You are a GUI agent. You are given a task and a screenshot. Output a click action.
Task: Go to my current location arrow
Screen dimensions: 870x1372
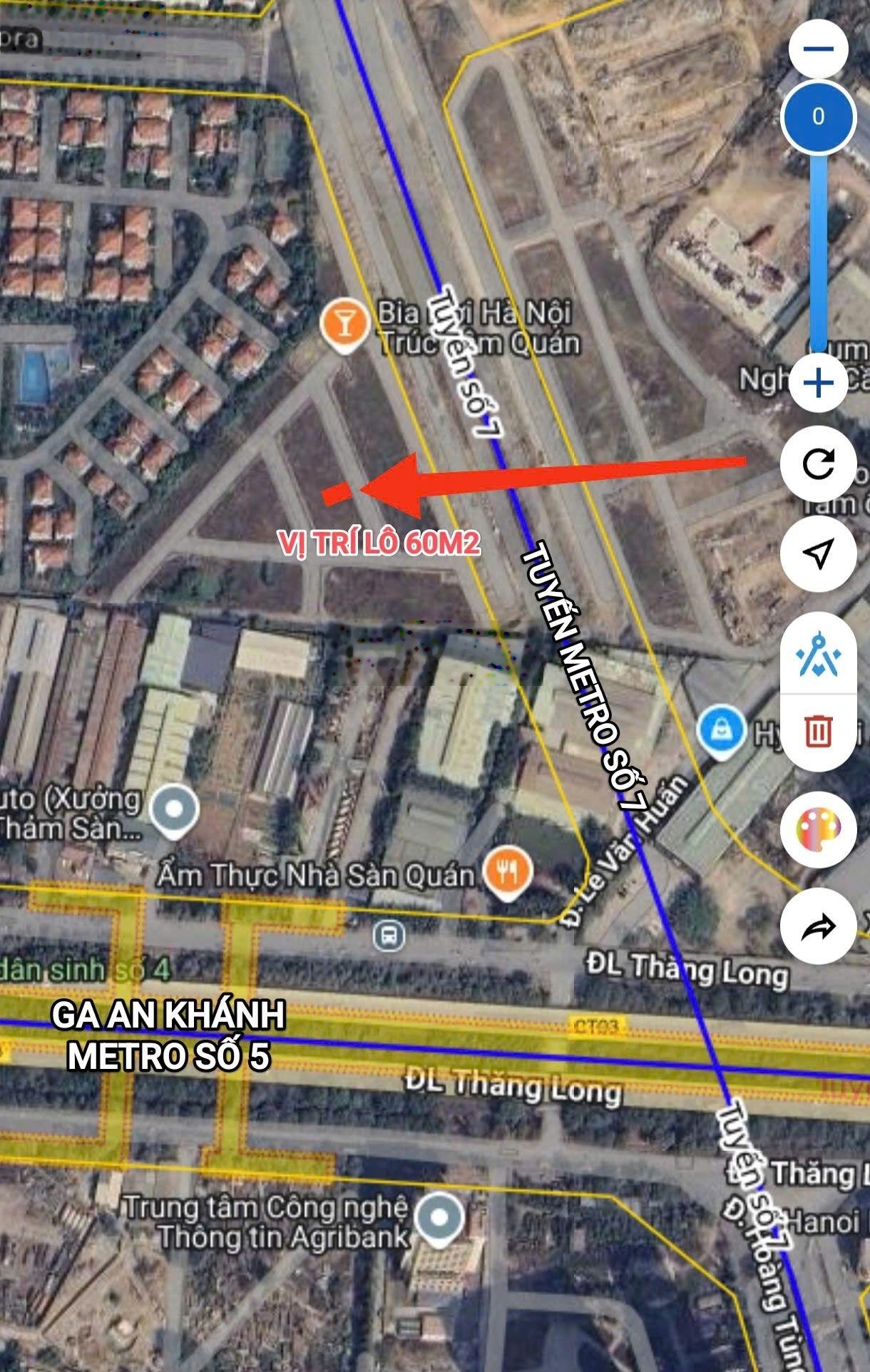[818, 553]
